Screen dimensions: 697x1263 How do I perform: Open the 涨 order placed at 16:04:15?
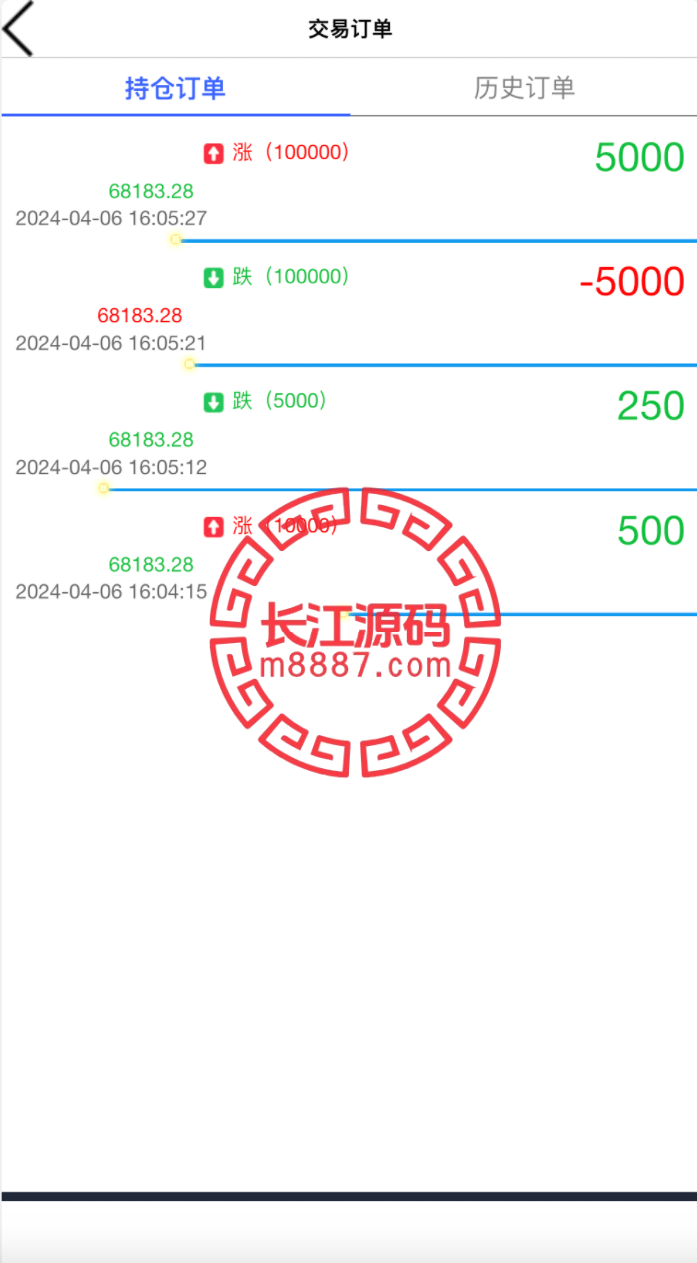coord(349,554)
